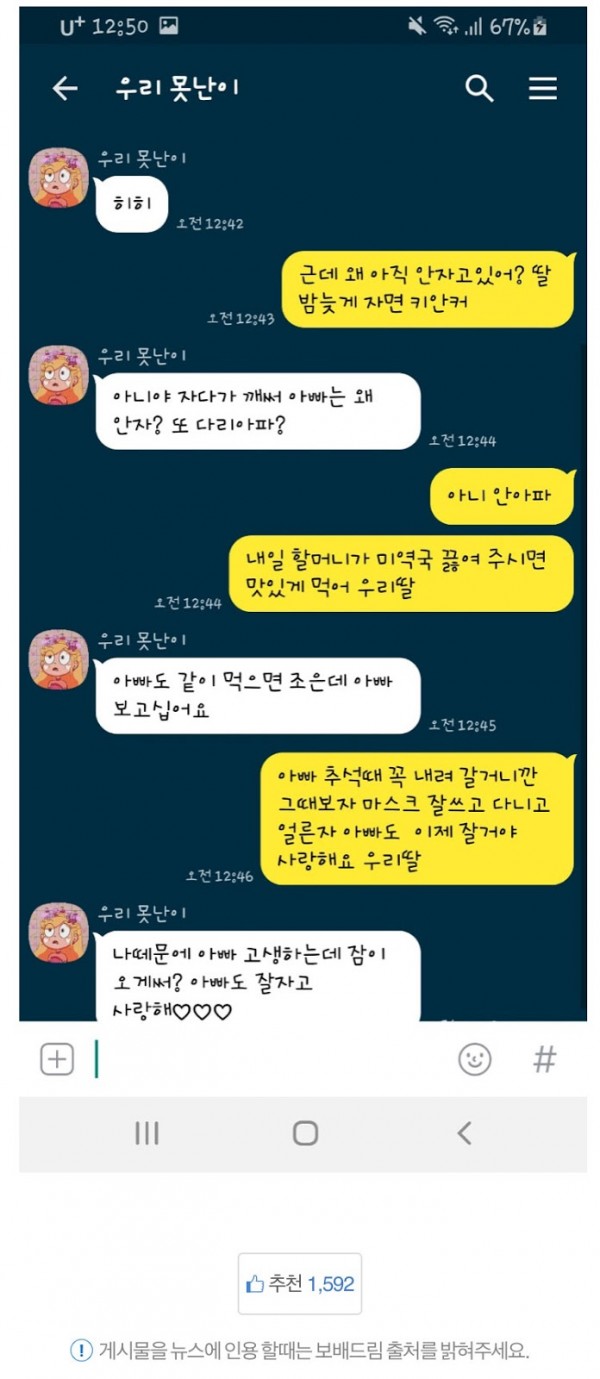
Task: Open the chat screenshot image in the post
Action: click(x=302, y=588)
